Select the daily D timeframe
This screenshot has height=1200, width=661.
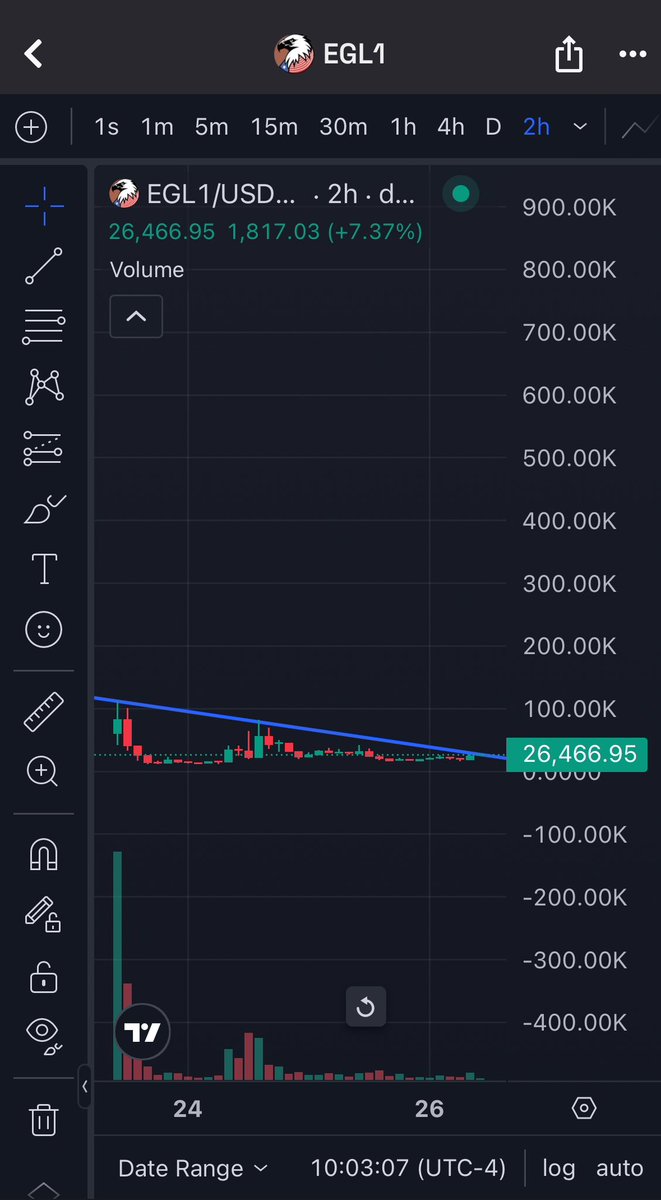493,127
